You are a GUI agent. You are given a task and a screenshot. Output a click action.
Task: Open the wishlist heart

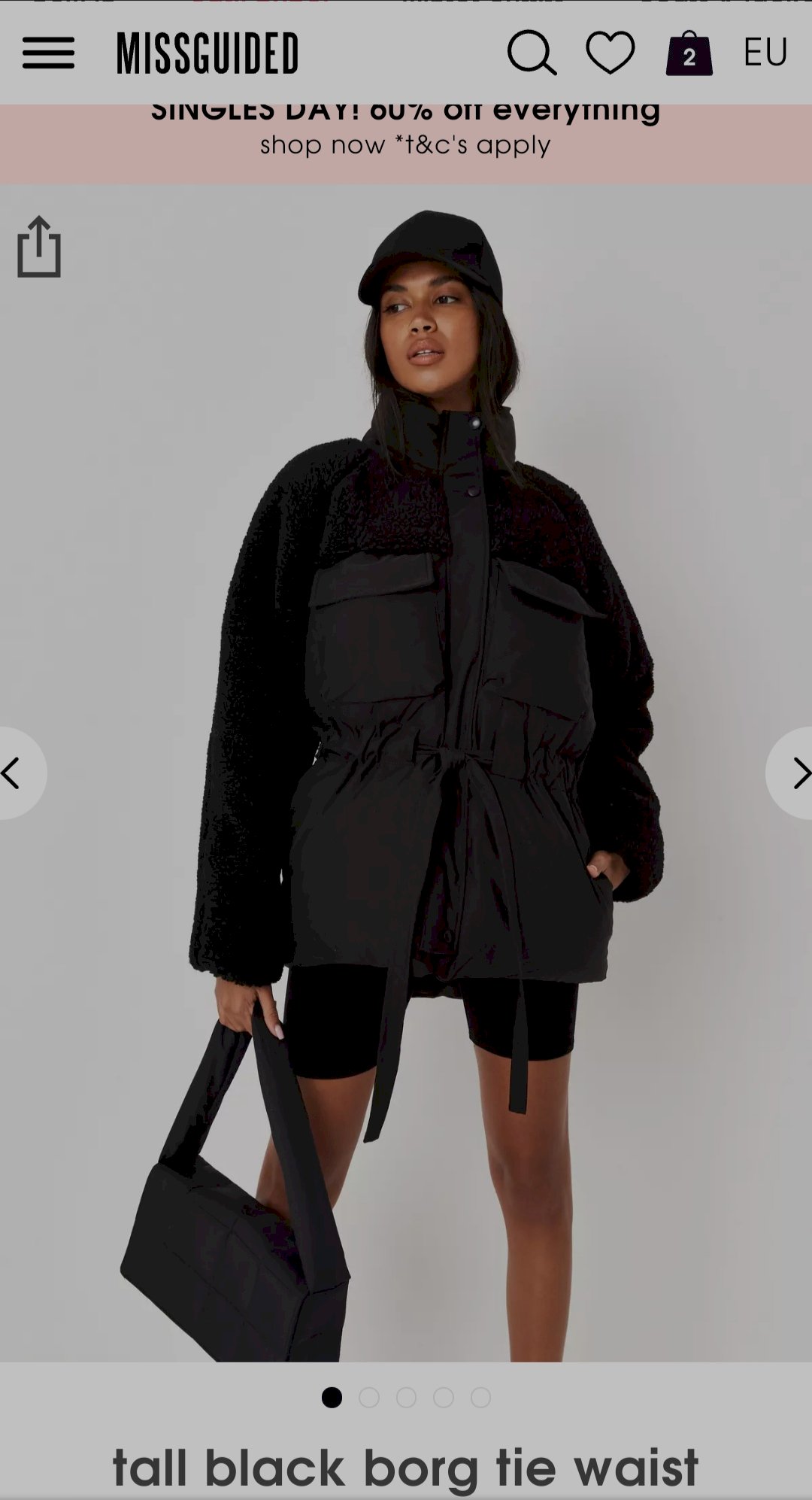coord(611,53)
